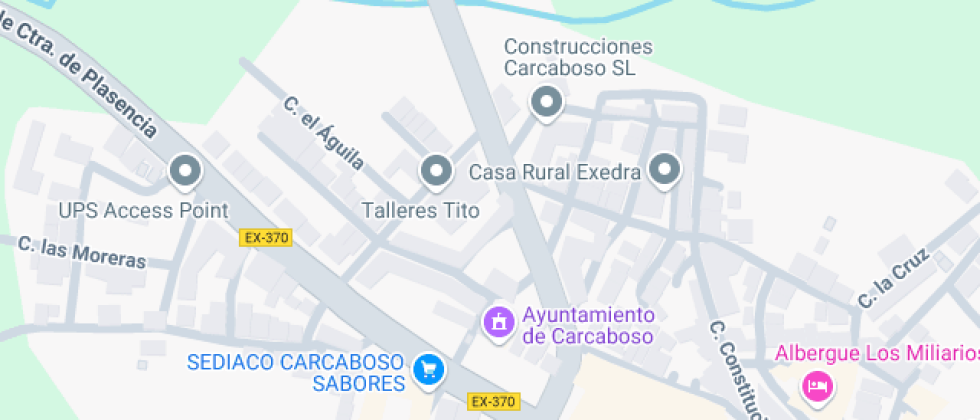View the Albergue Los Miliarios lodging pin
Screen dimensions: 980x420
coord(817,385)
